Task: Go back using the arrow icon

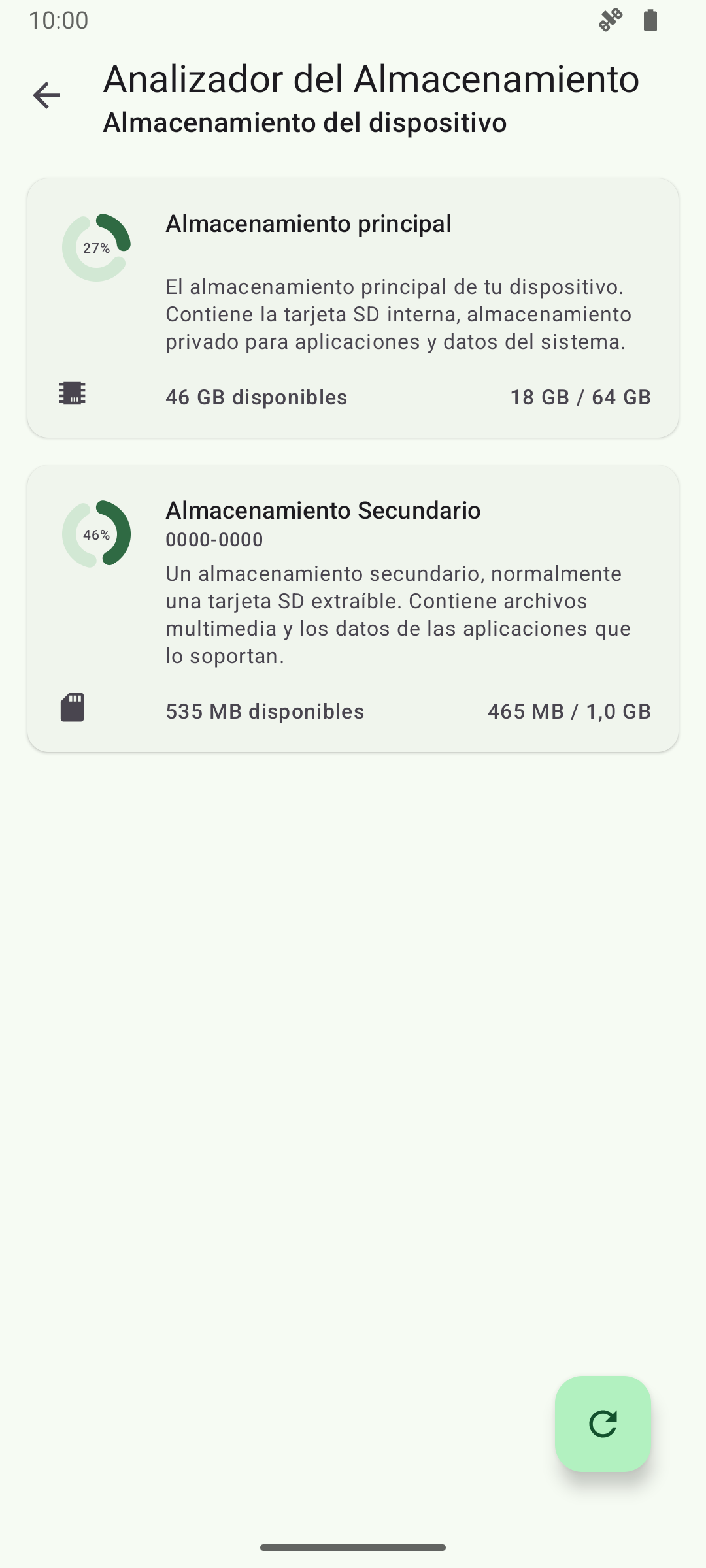Action: tap(46, 95)
